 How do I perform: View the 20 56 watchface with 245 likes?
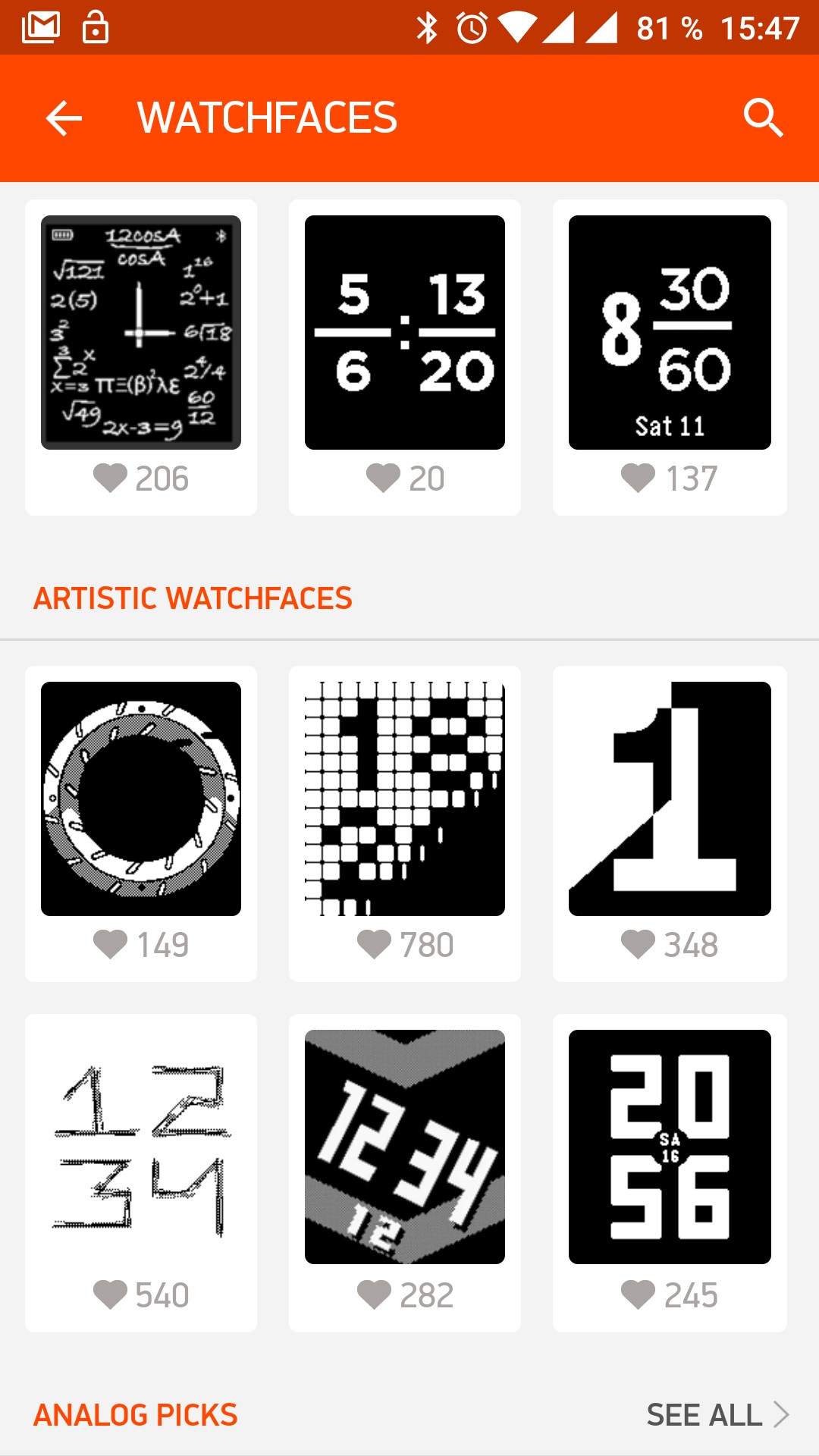coord(670,1148)
